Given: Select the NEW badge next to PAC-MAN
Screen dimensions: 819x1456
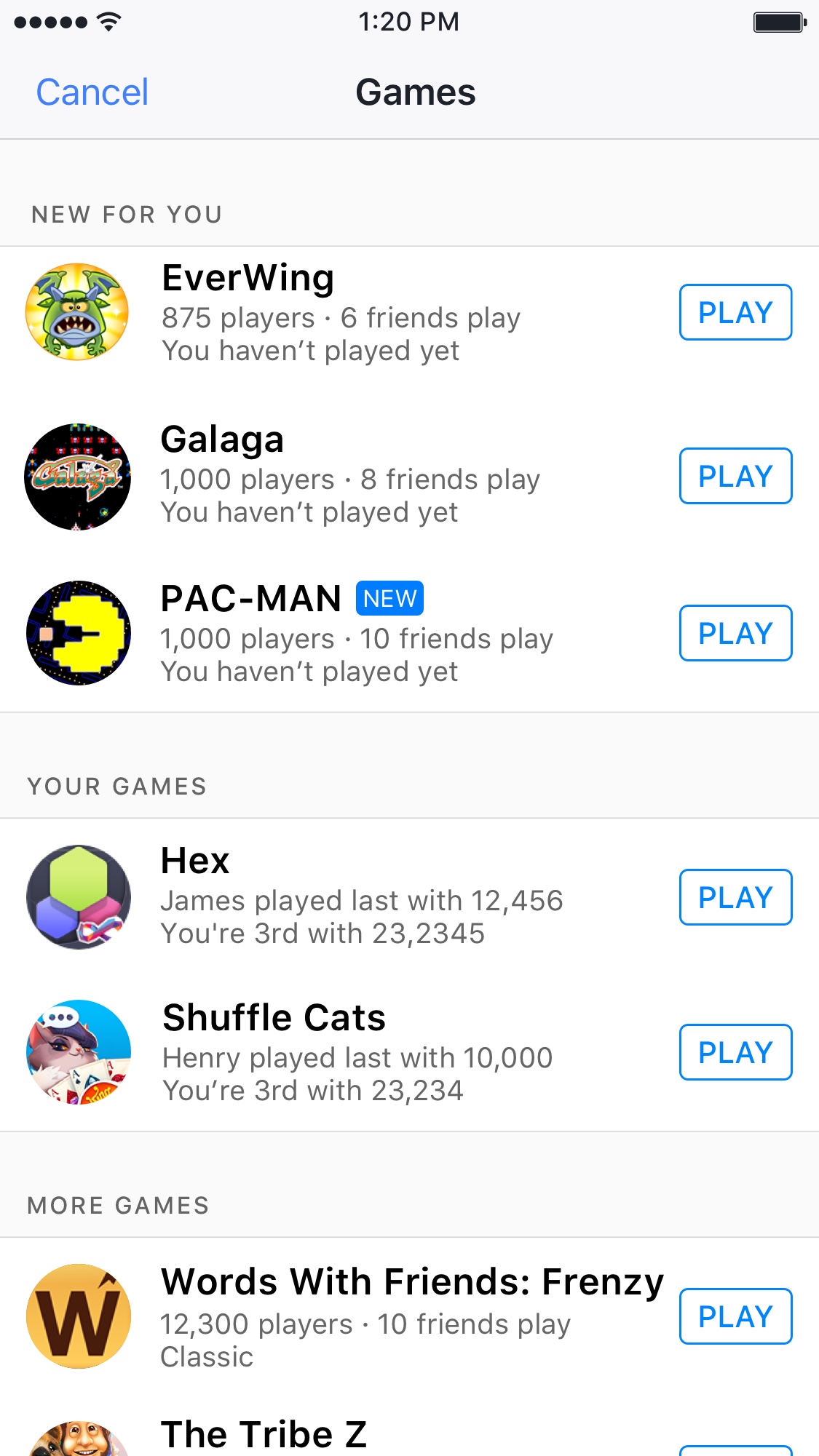Looking at the screenshot, I should [389, 597].
